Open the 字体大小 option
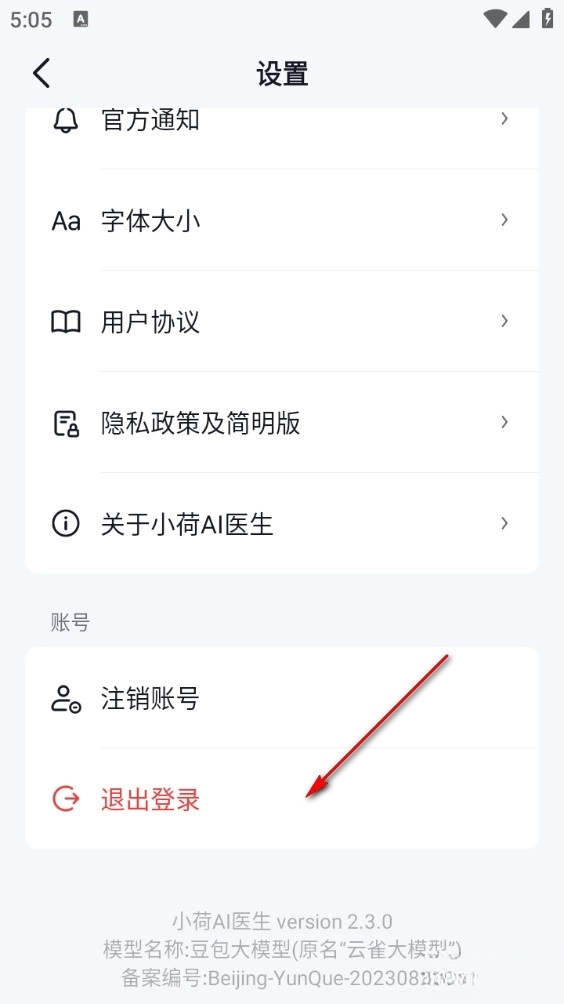 click(282, 220)
